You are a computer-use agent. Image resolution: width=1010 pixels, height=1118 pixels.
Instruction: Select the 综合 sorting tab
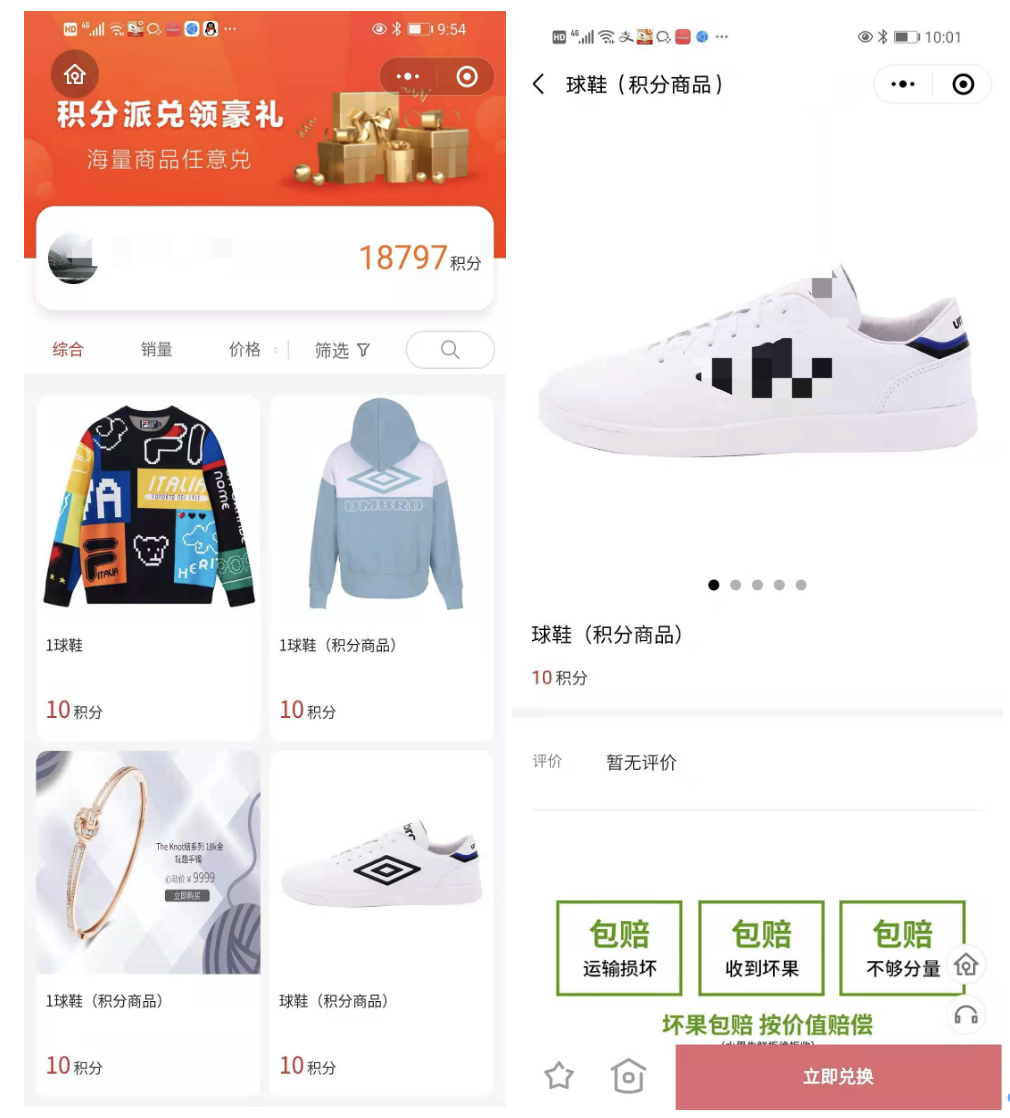pos(68,350)
